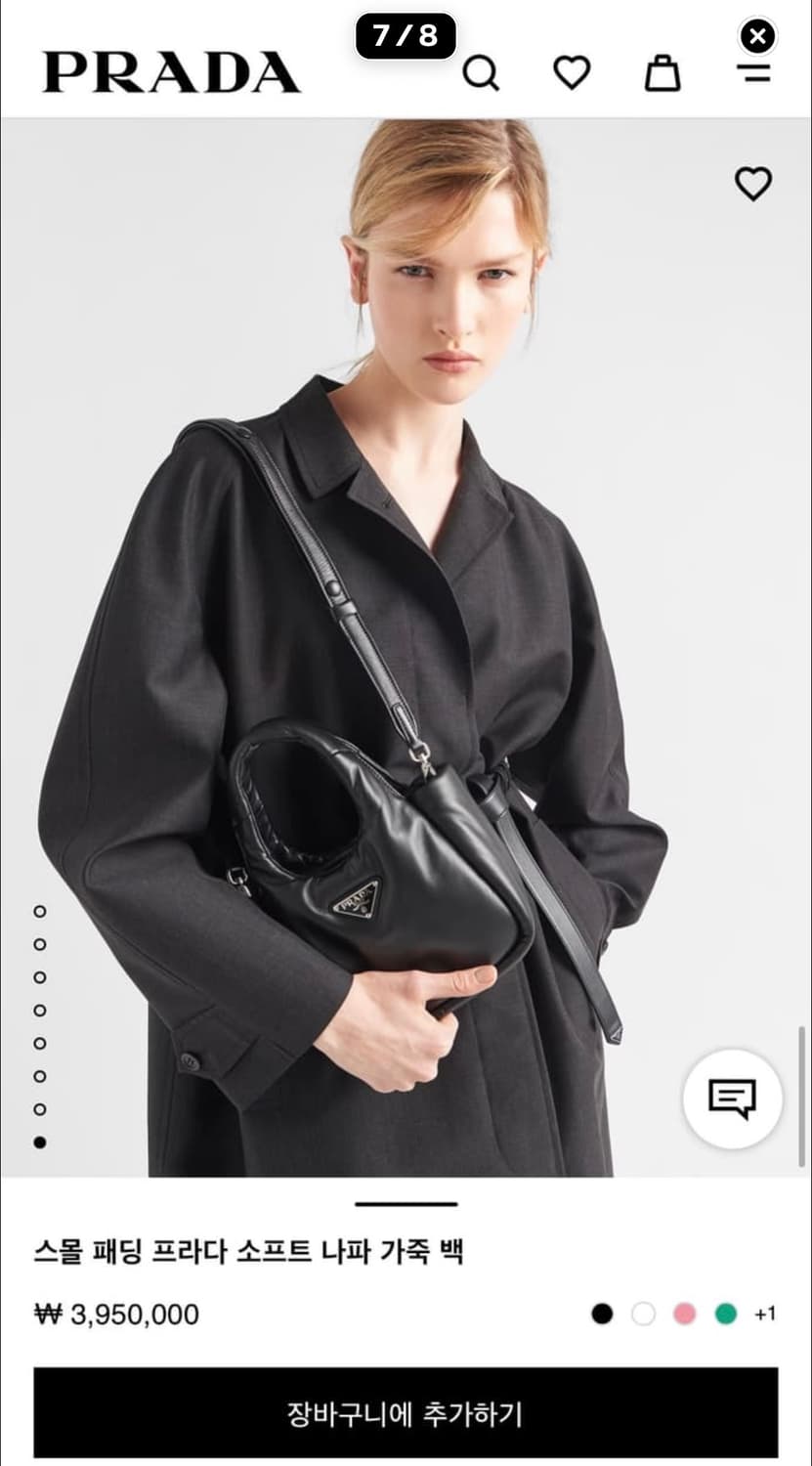The width and height of the screenshot is (812, 1466).
Task: Expand additional colors via +1 indicator
Action: point(767,1315)
